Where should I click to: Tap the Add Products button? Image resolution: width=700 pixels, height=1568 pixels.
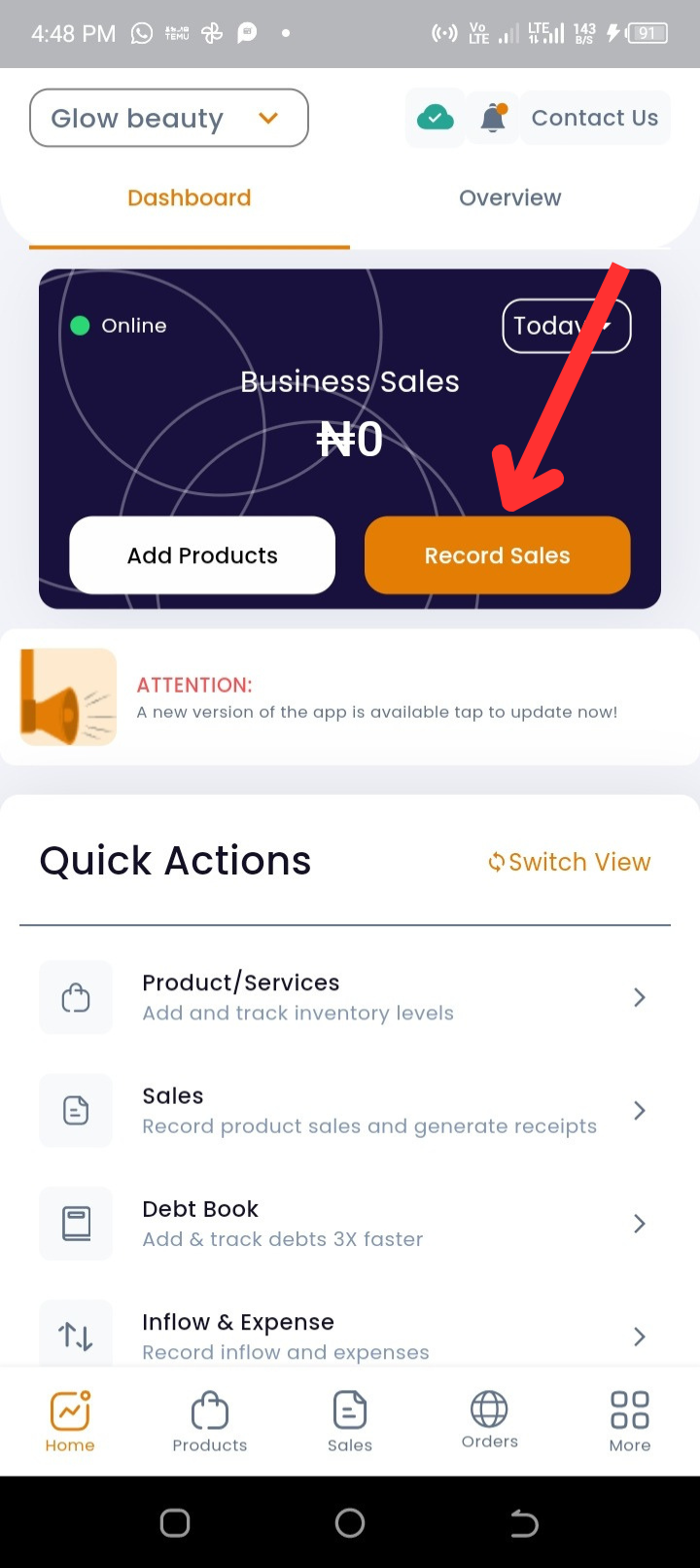202,555
